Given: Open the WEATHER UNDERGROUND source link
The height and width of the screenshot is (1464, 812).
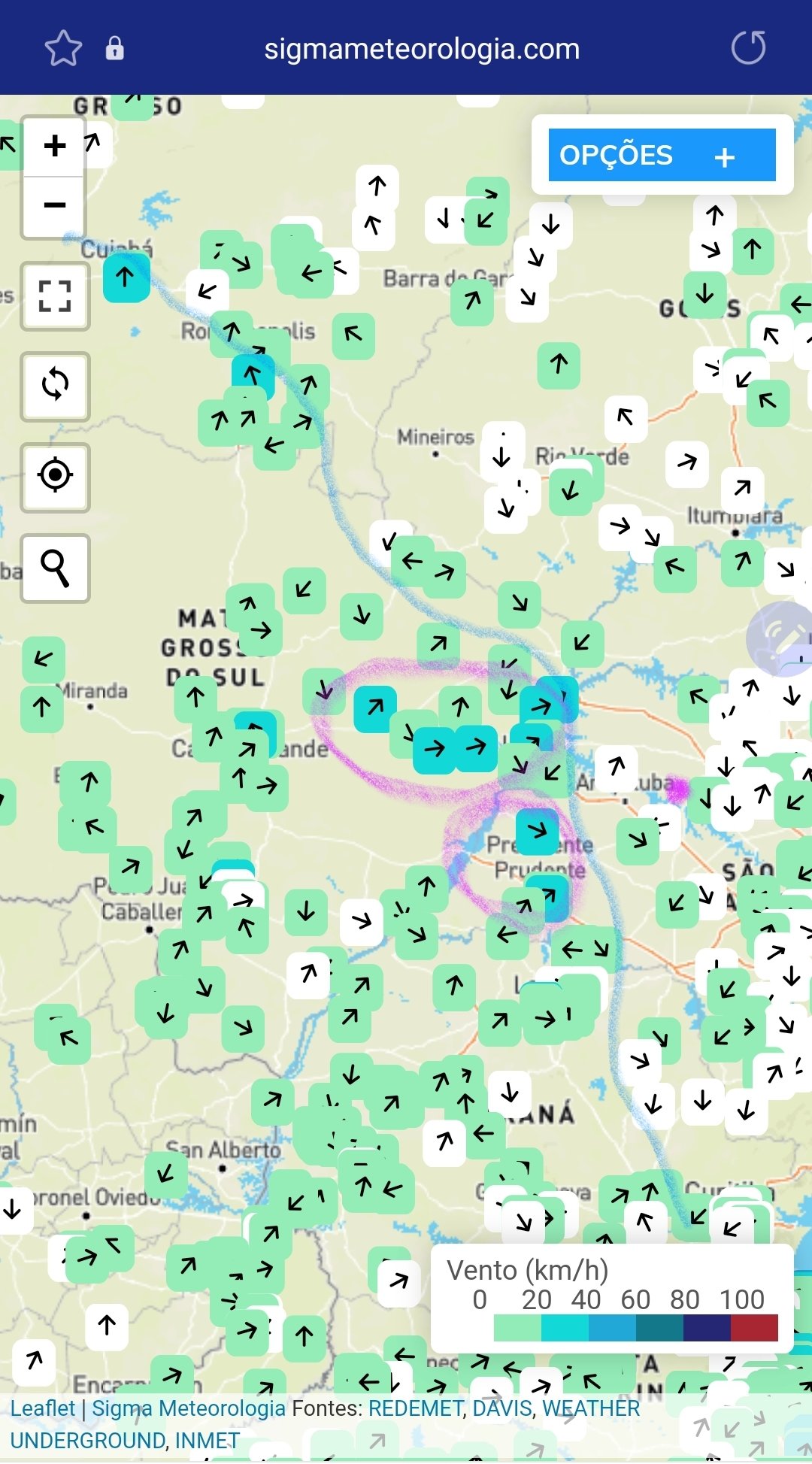Looking at the screenshot, I should click(x=590, y=1408).
